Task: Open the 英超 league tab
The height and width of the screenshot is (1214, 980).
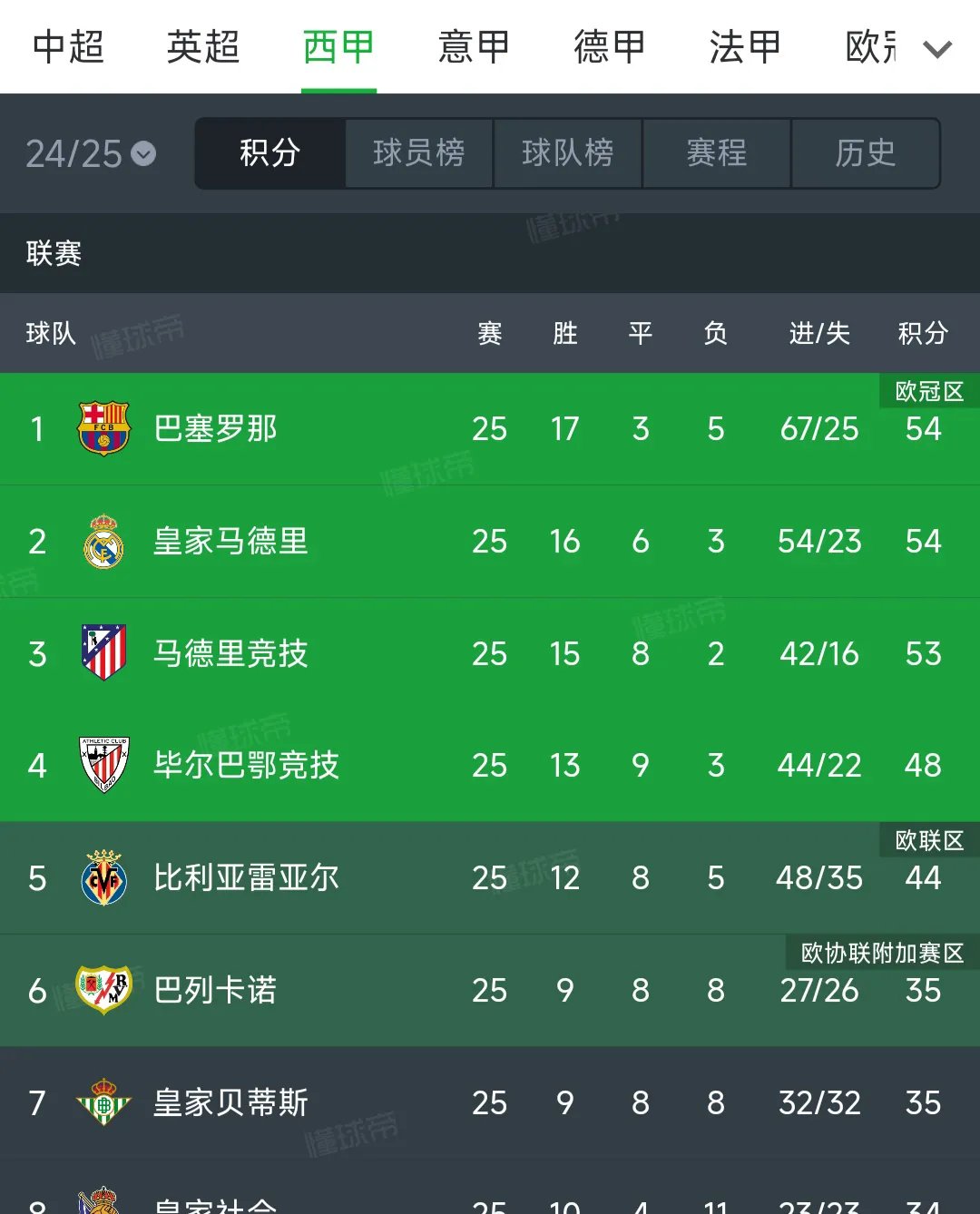Action: pos(203,47)
